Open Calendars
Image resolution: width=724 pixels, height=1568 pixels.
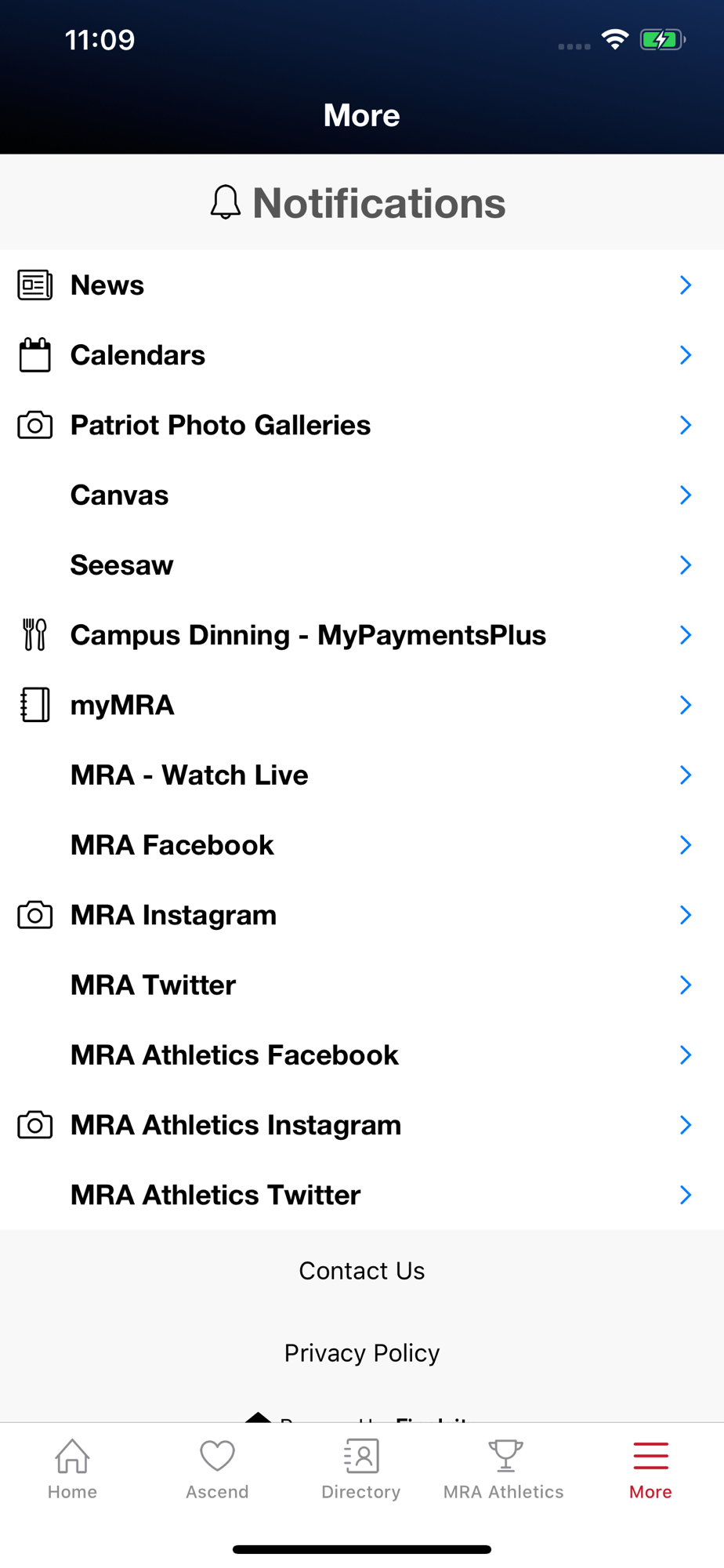(x=362, y=355)
